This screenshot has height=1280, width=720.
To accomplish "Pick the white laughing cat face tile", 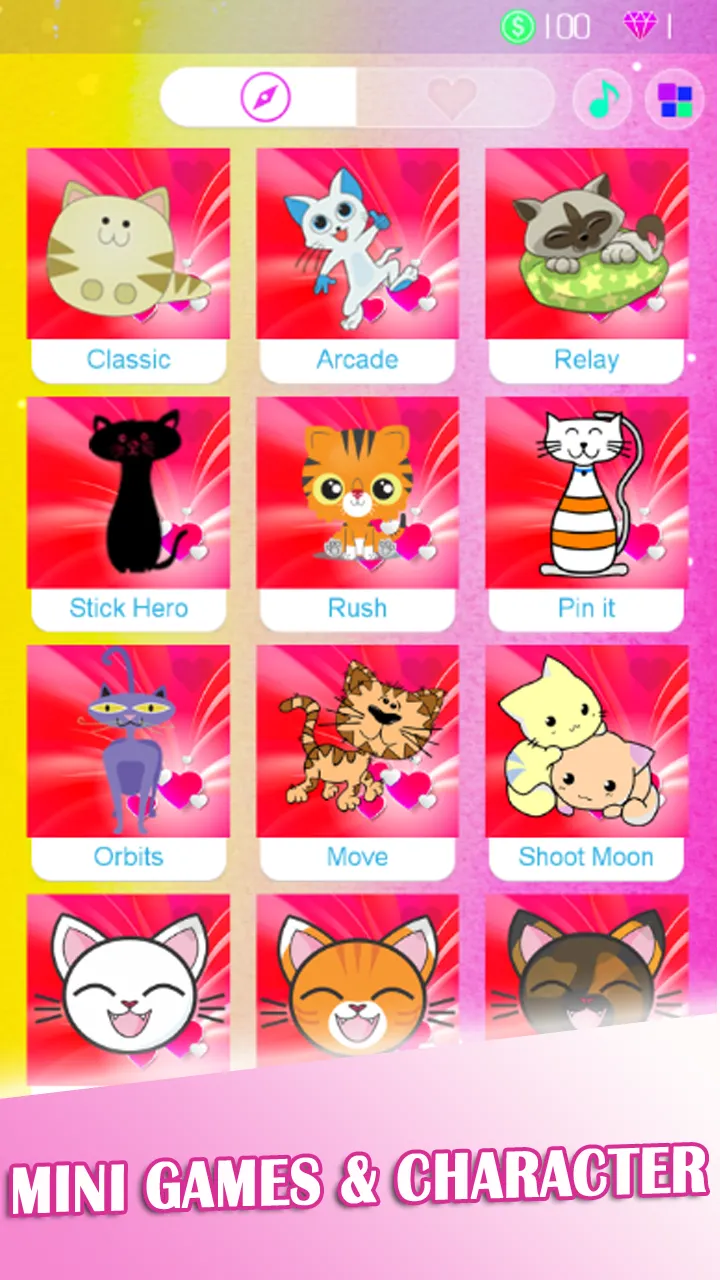I will [128, 985].
